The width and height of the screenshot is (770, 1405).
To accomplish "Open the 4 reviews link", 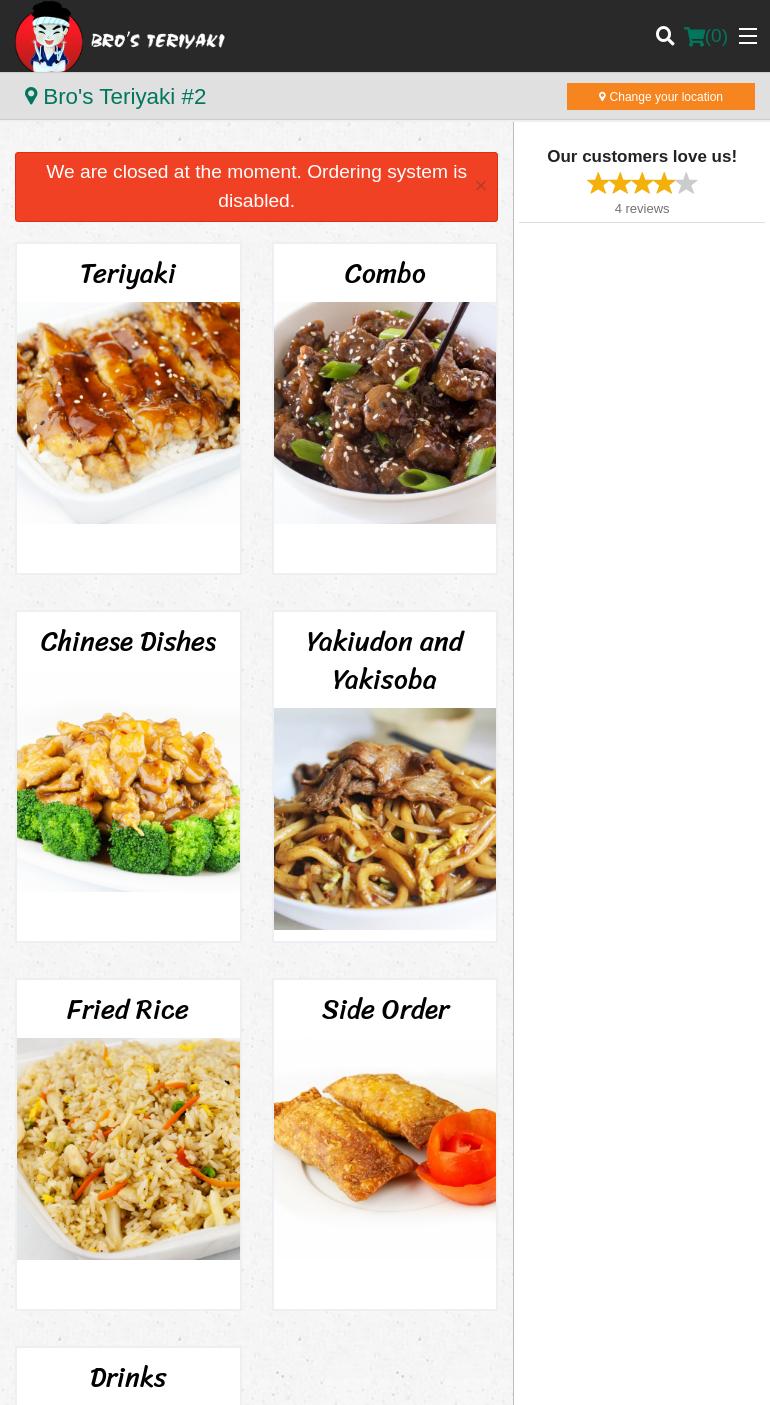I will point(642,208).
